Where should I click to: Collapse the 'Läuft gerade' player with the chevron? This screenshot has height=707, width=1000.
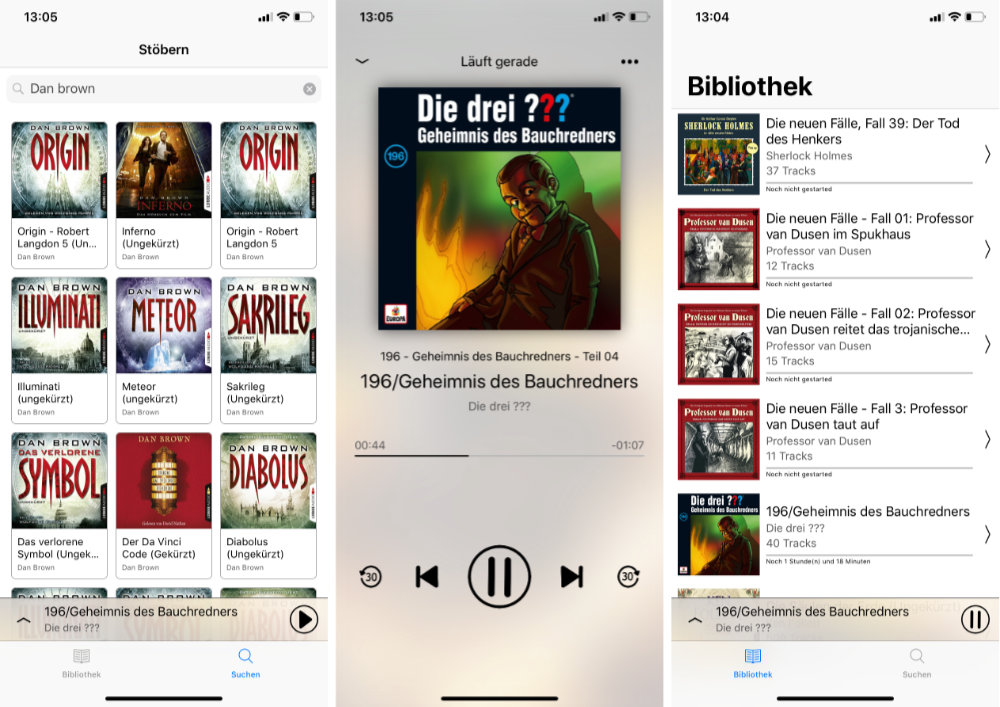(362, 62)
